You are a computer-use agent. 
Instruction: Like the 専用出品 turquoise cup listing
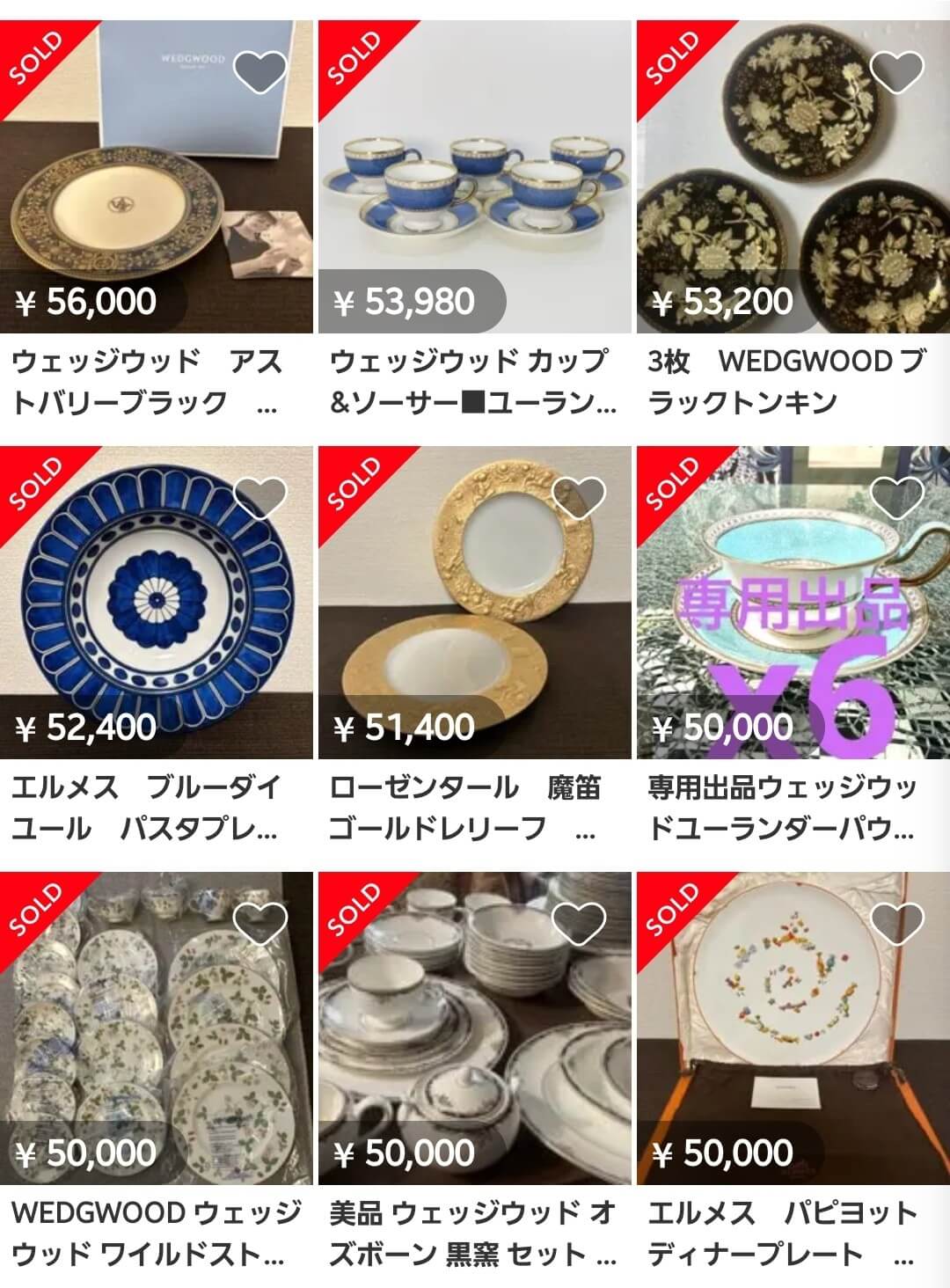click(x=896, y=498)
